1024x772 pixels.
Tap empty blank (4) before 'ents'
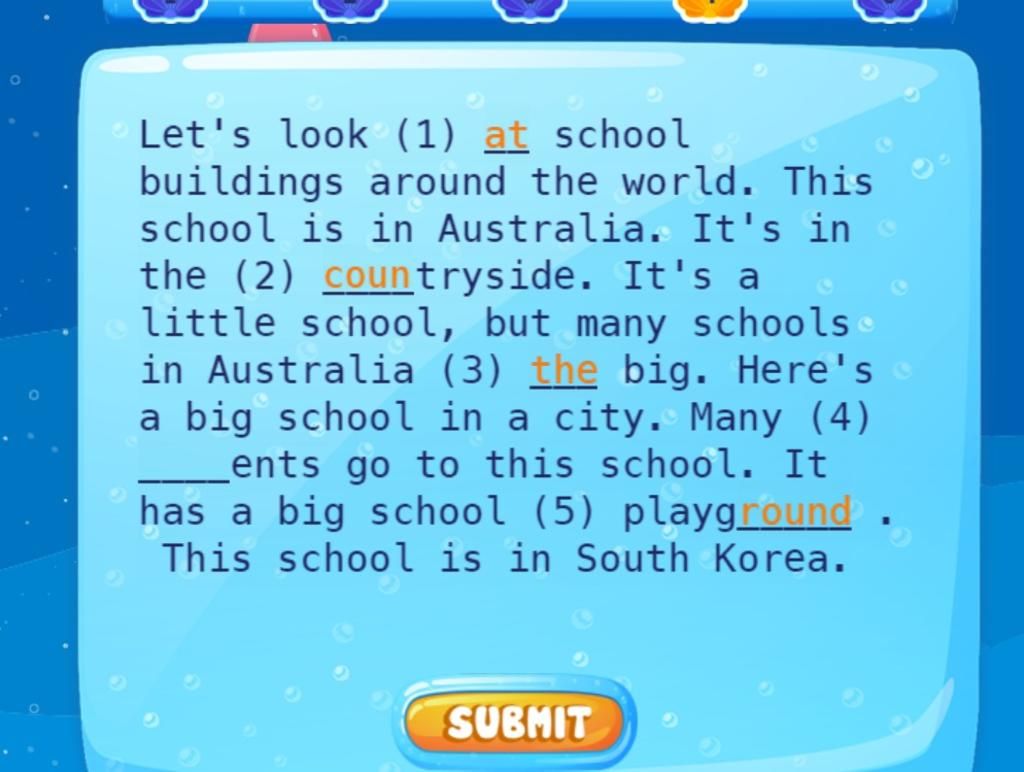[184, 466]
